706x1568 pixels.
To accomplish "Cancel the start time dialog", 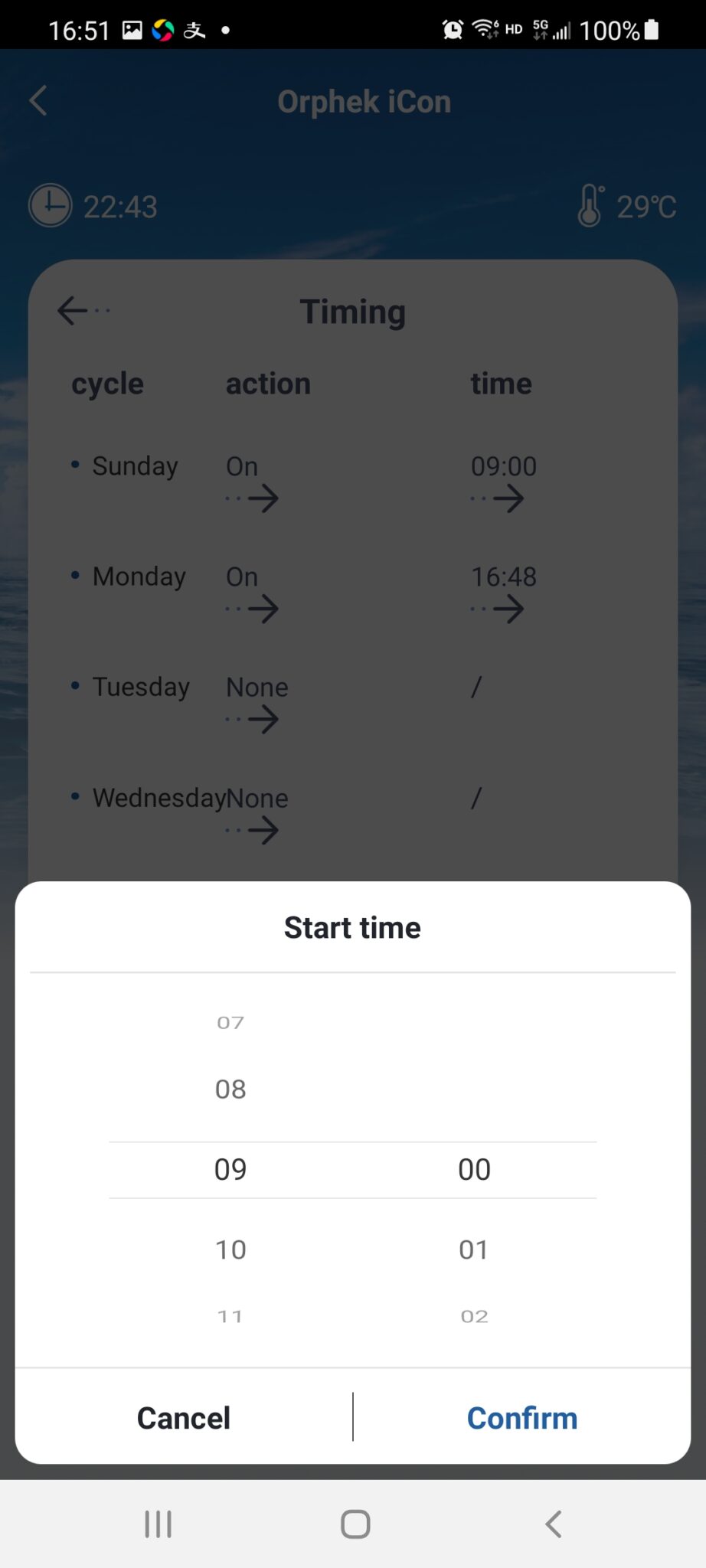I will pos(184,1418).
